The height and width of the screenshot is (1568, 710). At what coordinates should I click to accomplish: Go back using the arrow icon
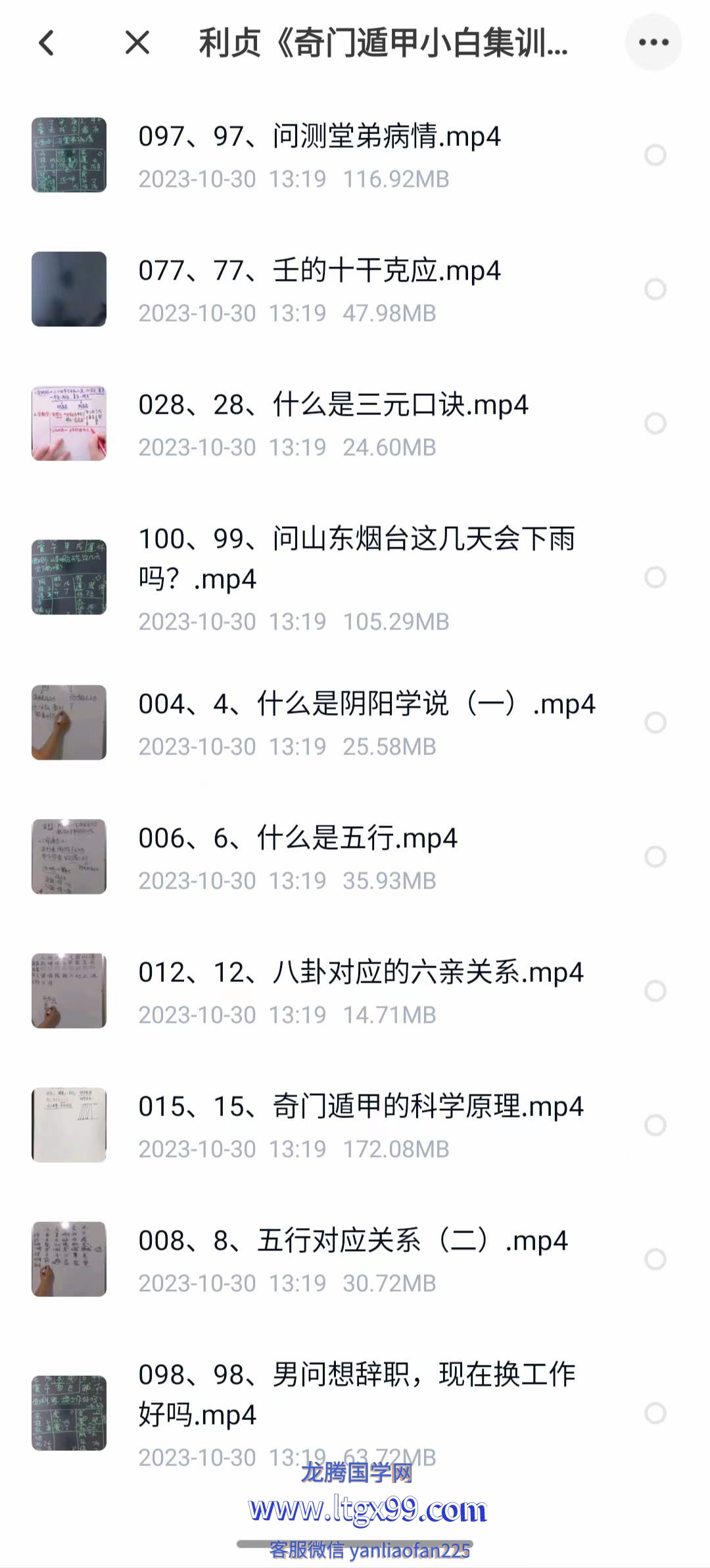point(46,43)
